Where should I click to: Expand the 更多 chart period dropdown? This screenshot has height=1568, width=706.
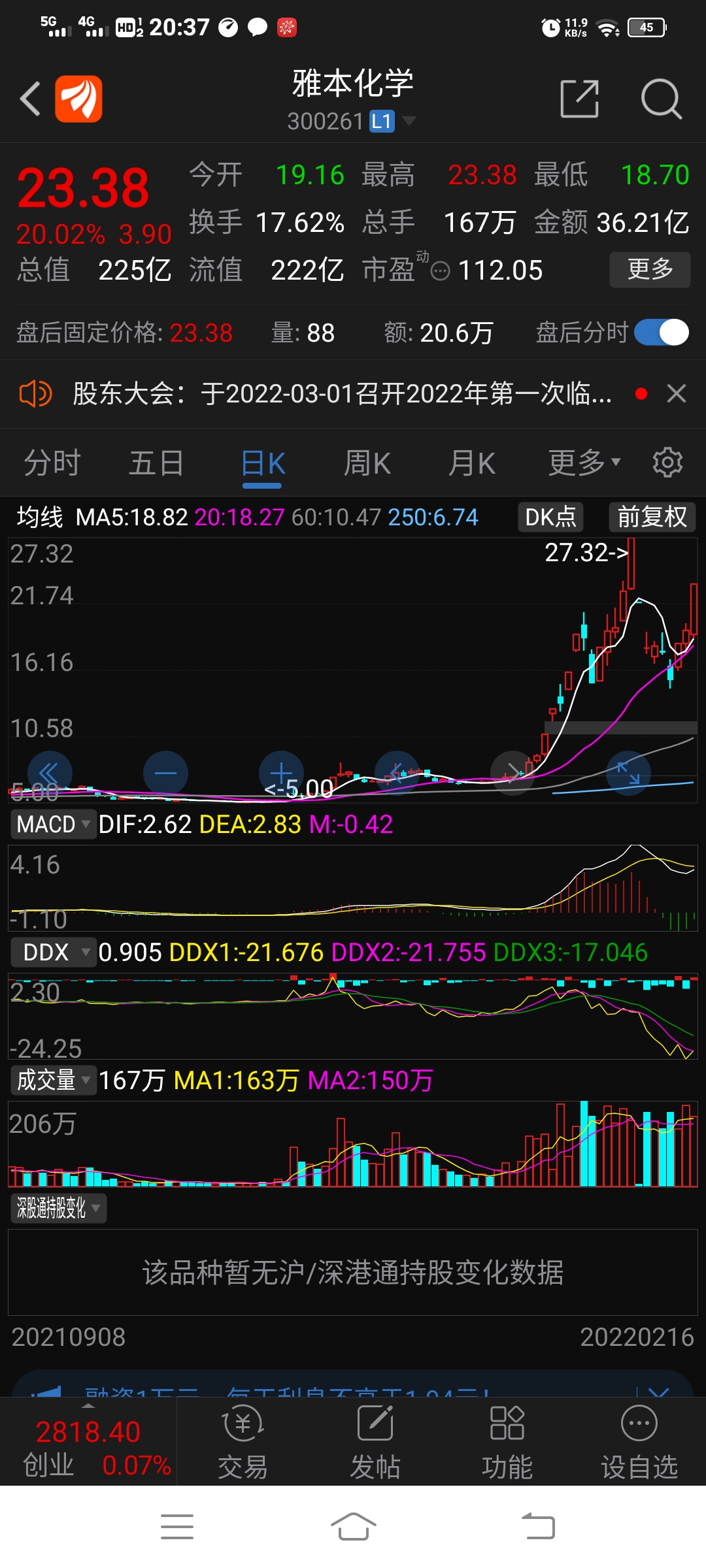click(584, 463)
